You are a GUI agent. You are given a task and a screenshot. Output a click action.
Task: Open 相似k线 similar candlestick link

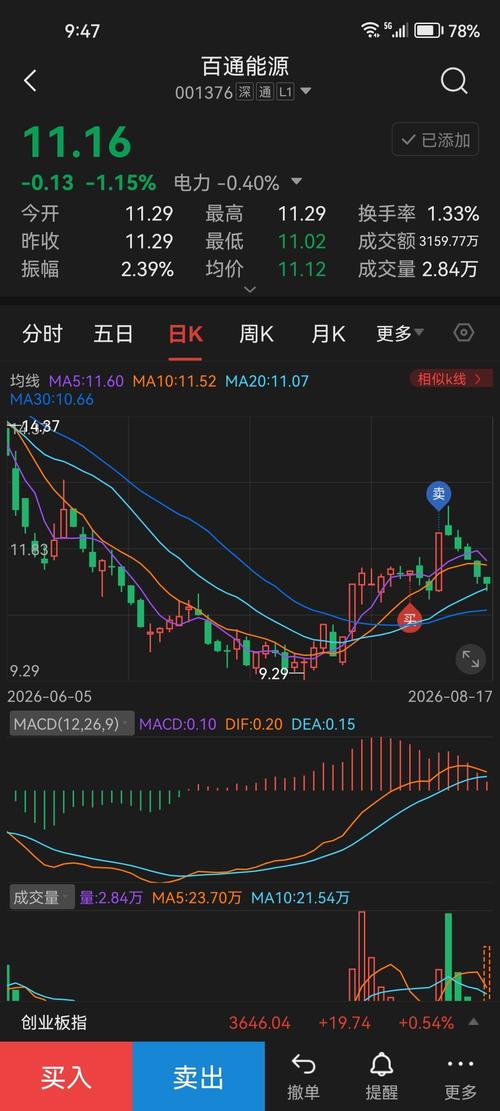coord(450,379)
